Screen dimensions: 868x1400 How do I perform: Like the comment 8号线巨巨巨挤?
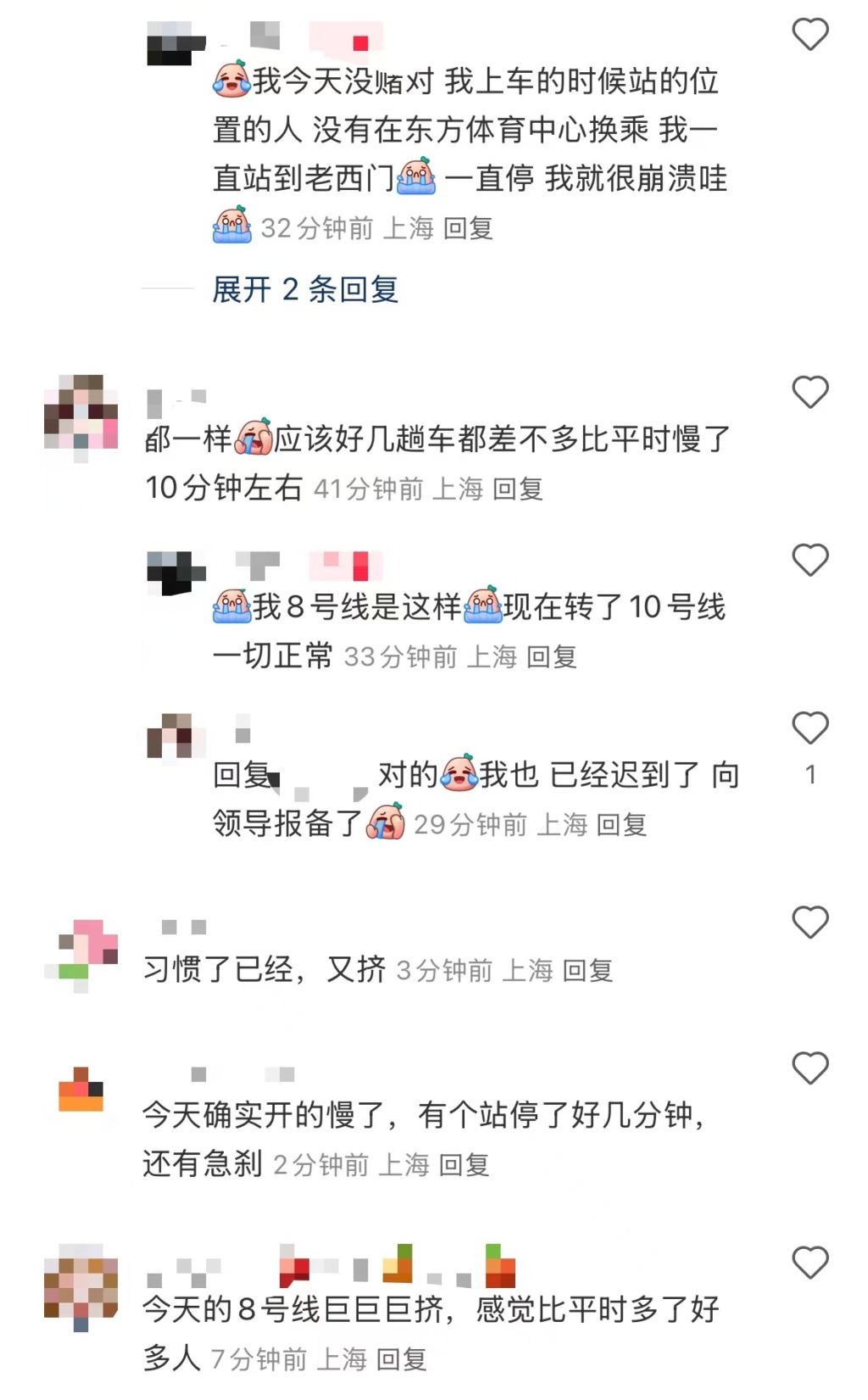810,1263
